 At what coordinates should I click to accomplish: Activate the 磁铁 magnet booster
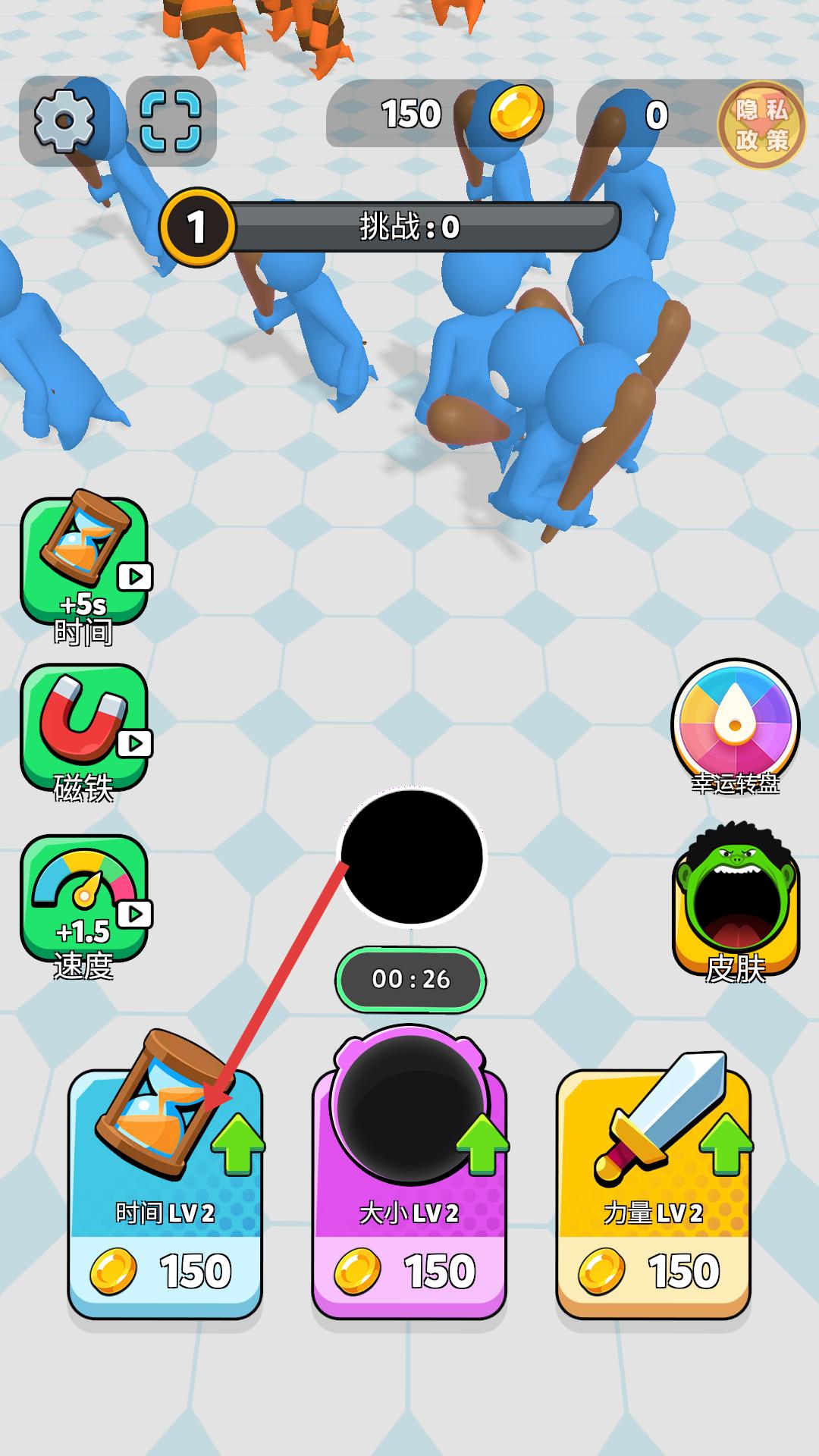coord(84,732)
